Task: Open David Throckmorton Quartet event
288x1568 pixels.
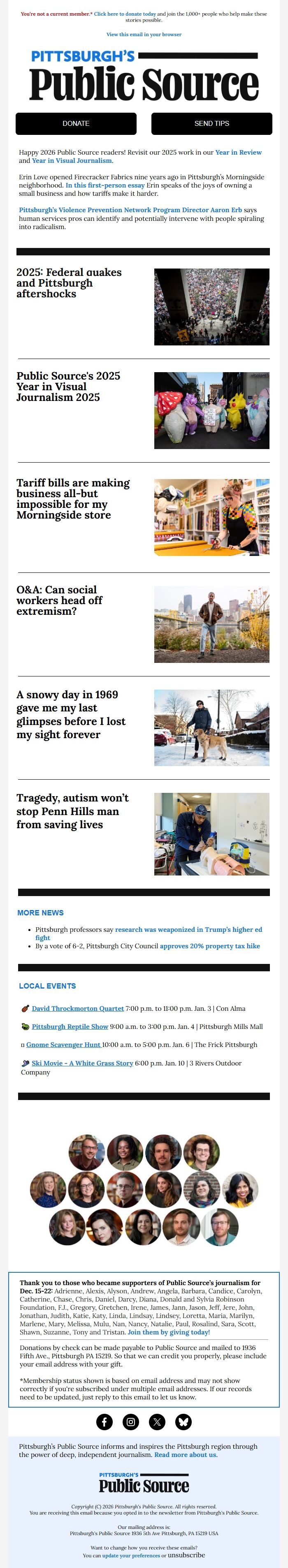Action: click(x=77, y=1009)
